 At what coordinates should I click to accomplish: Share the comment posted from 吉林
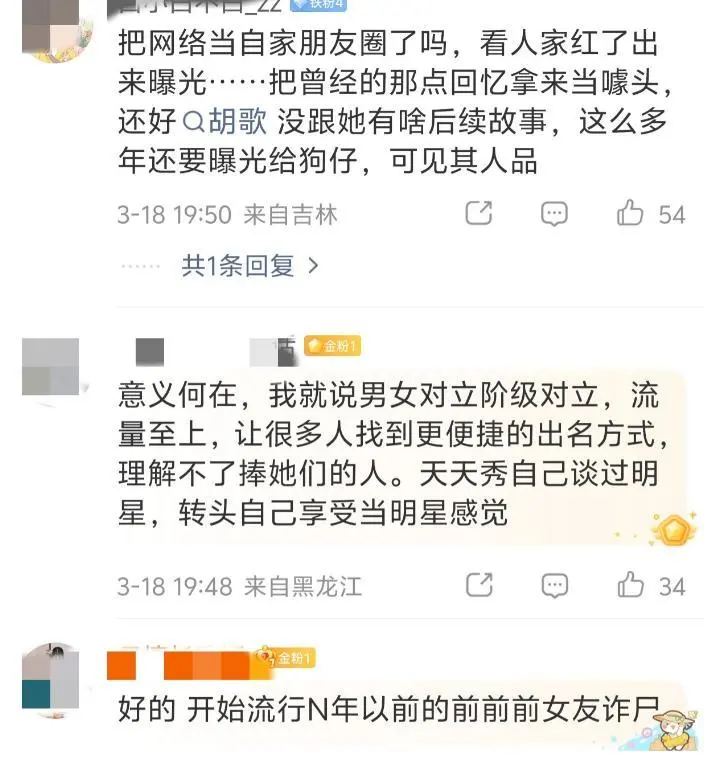[480, 213]
